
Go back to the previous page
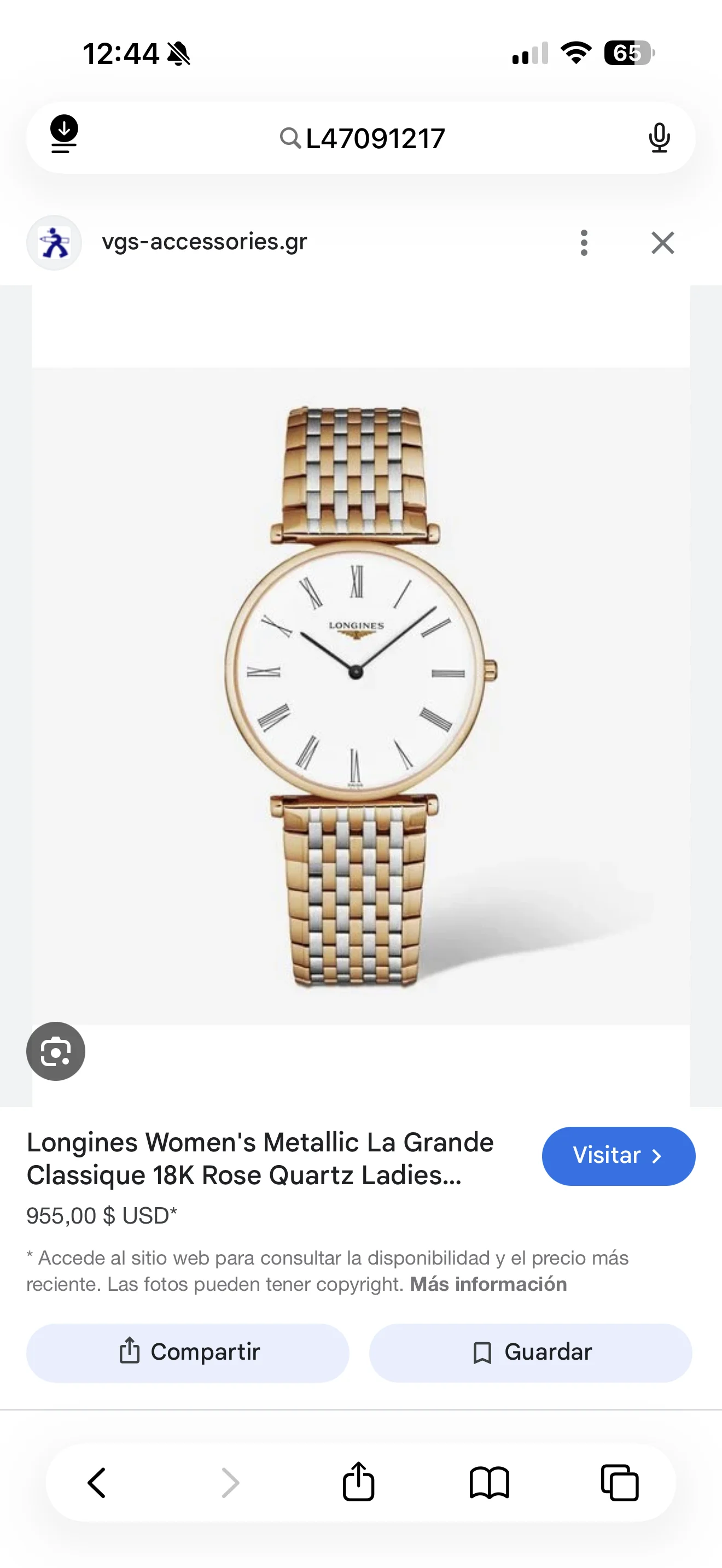pyautogui.click(x=97, y=1482)
